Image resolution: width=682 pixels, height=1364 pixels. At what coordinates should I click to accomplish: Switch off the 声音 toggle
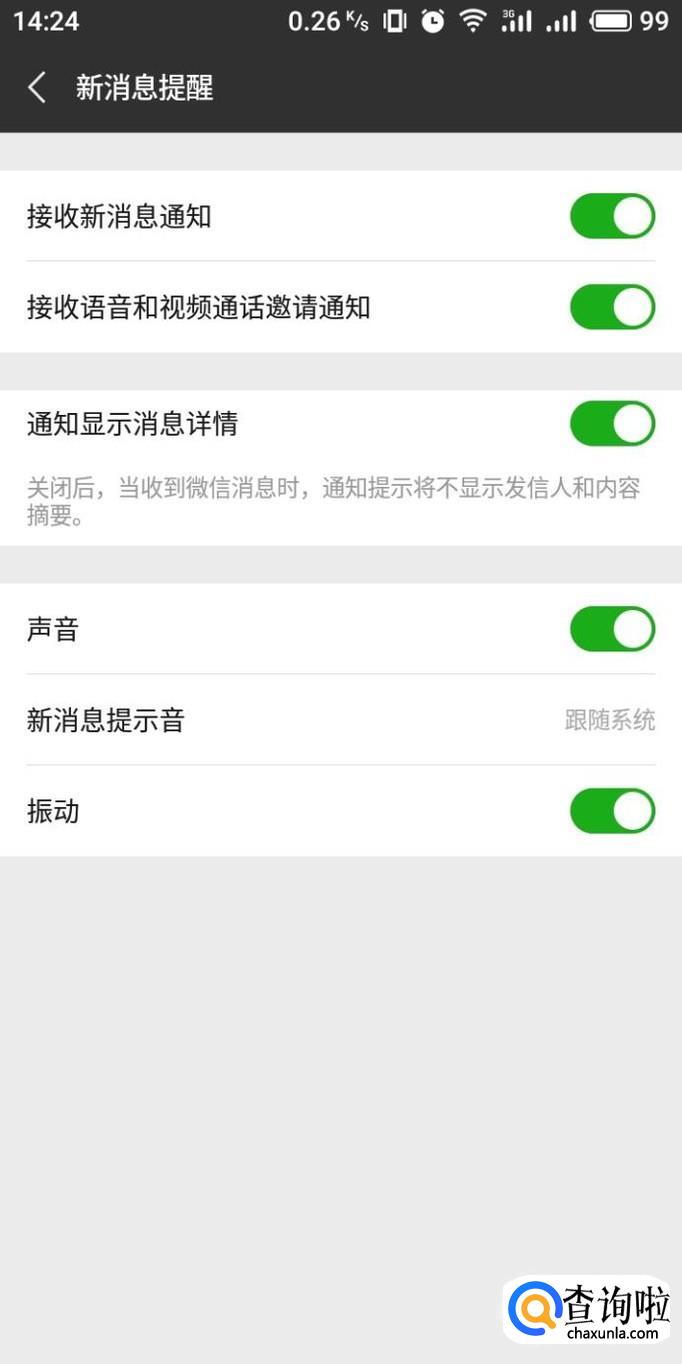612,629
